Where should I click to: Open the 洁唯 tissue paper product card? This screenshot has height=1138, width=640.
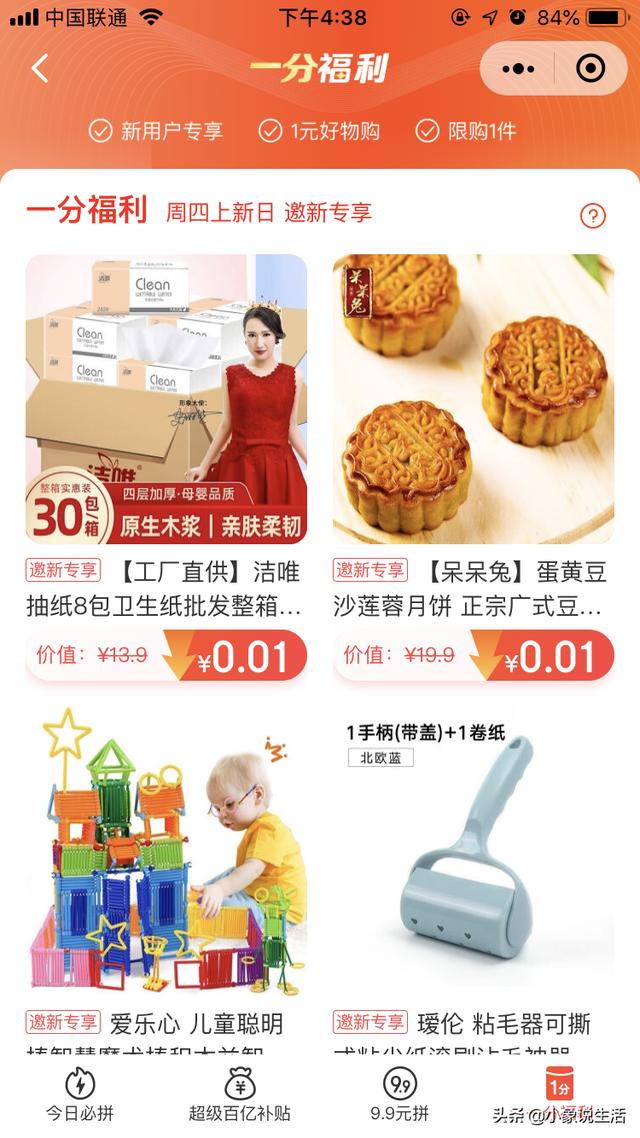coord(166,399)
